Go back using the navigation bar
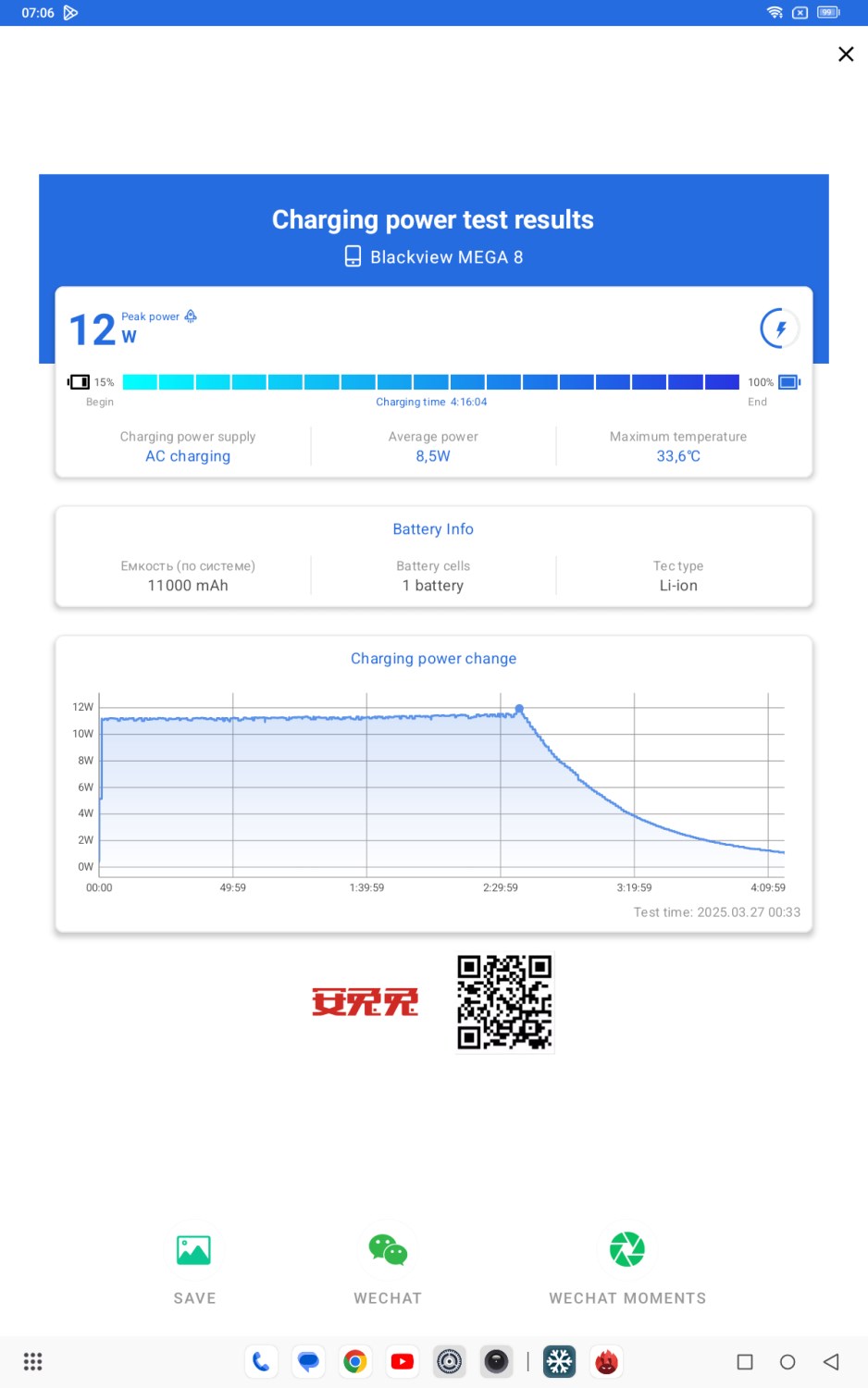Viewport: 868px width, 1388px height. point(831,1361)
